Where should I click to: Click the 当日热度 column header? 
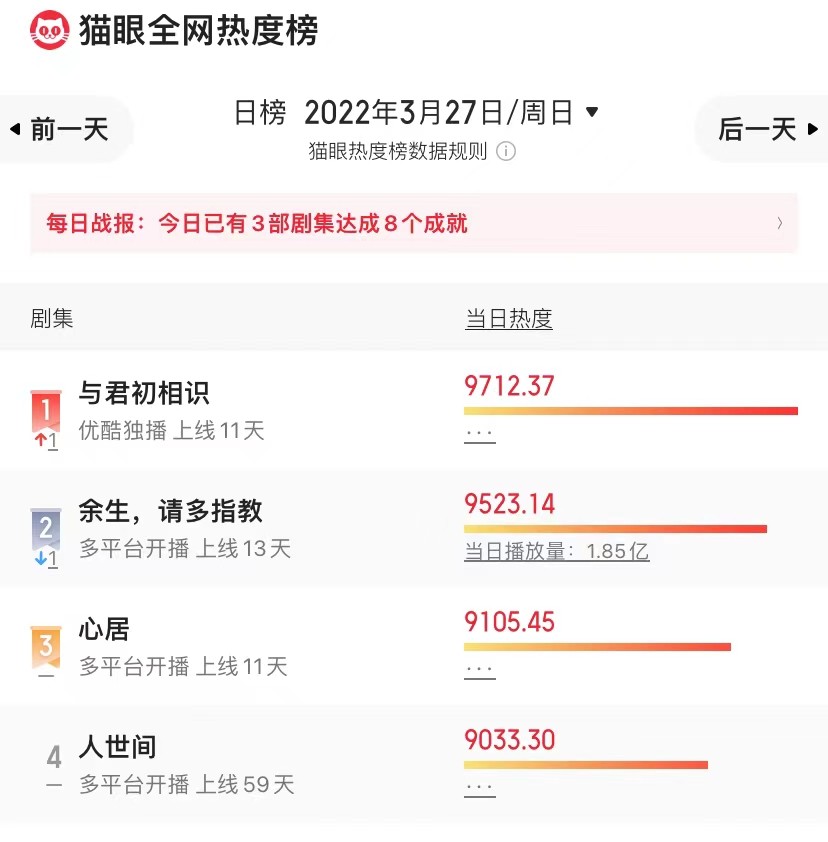click(510, 317)
